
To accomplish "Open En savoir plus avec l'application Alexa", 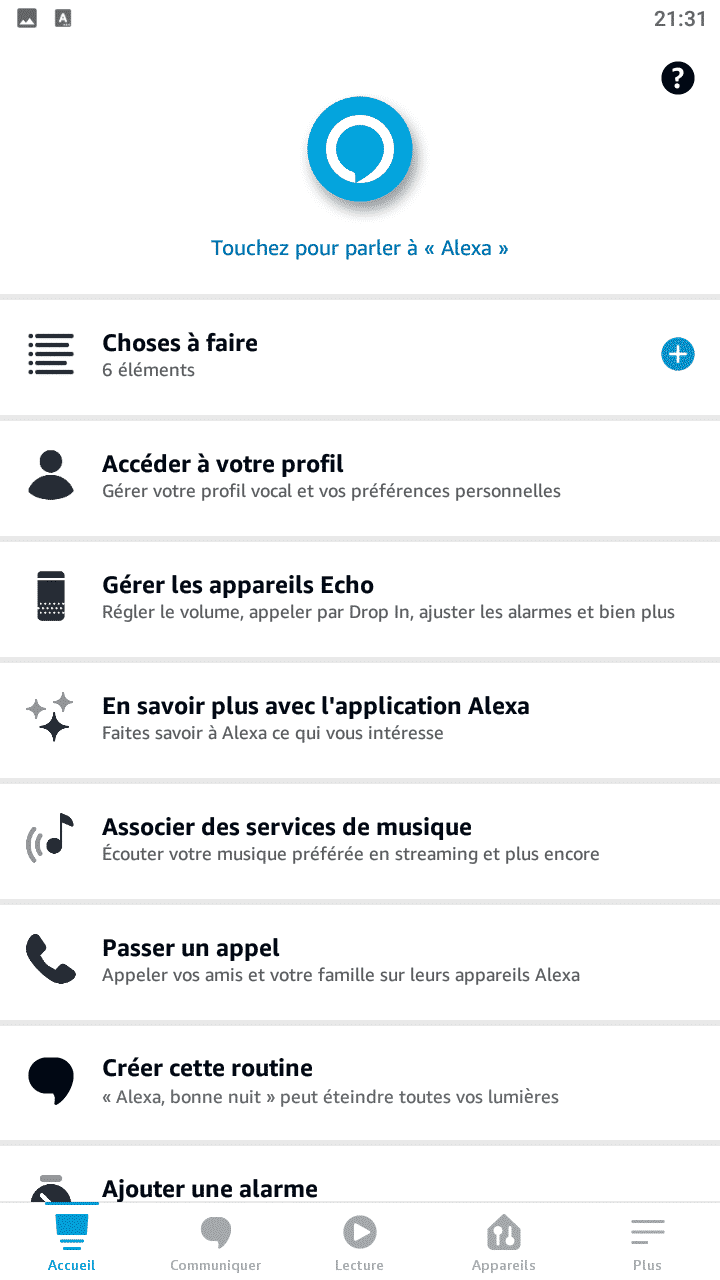I will coord(360,719).
